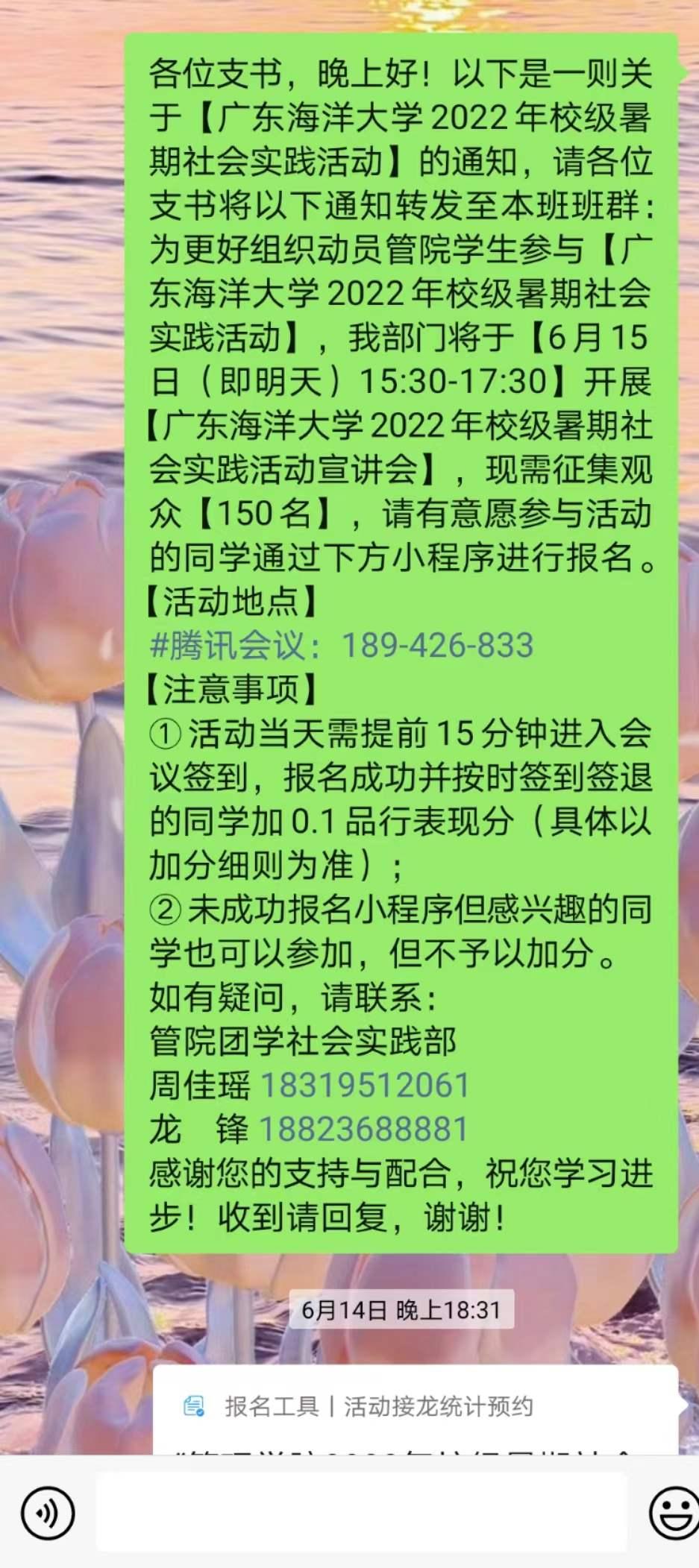
Task: Tap the message input field
Action: click(x=362, y=1513)
